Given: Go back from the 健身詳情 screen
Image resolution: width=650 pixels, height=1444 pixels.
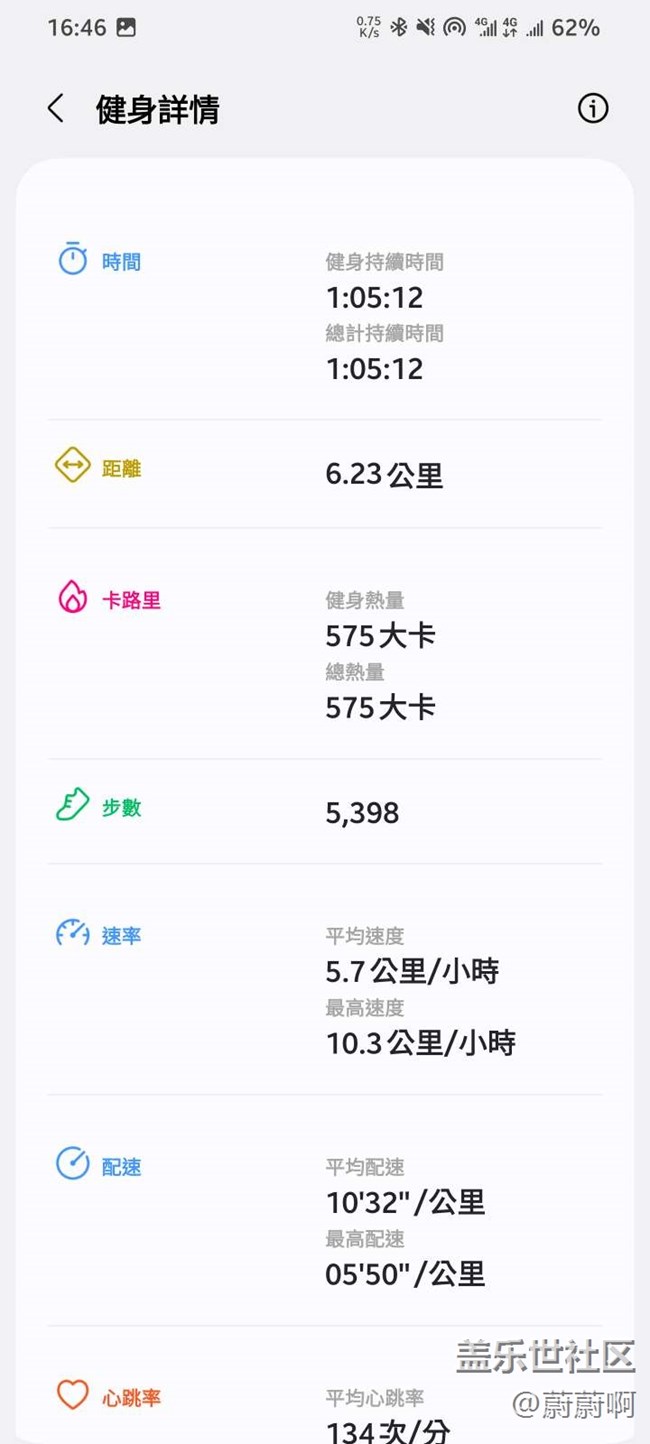Looking at the screenshot, I should 56,109.
